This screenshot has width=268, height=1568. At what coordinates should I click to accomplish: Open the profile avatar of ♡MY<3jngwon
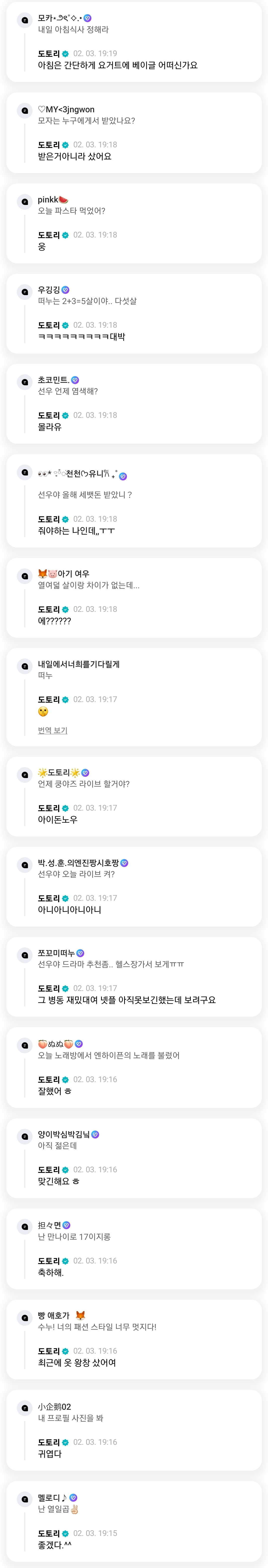coord(24,111)
